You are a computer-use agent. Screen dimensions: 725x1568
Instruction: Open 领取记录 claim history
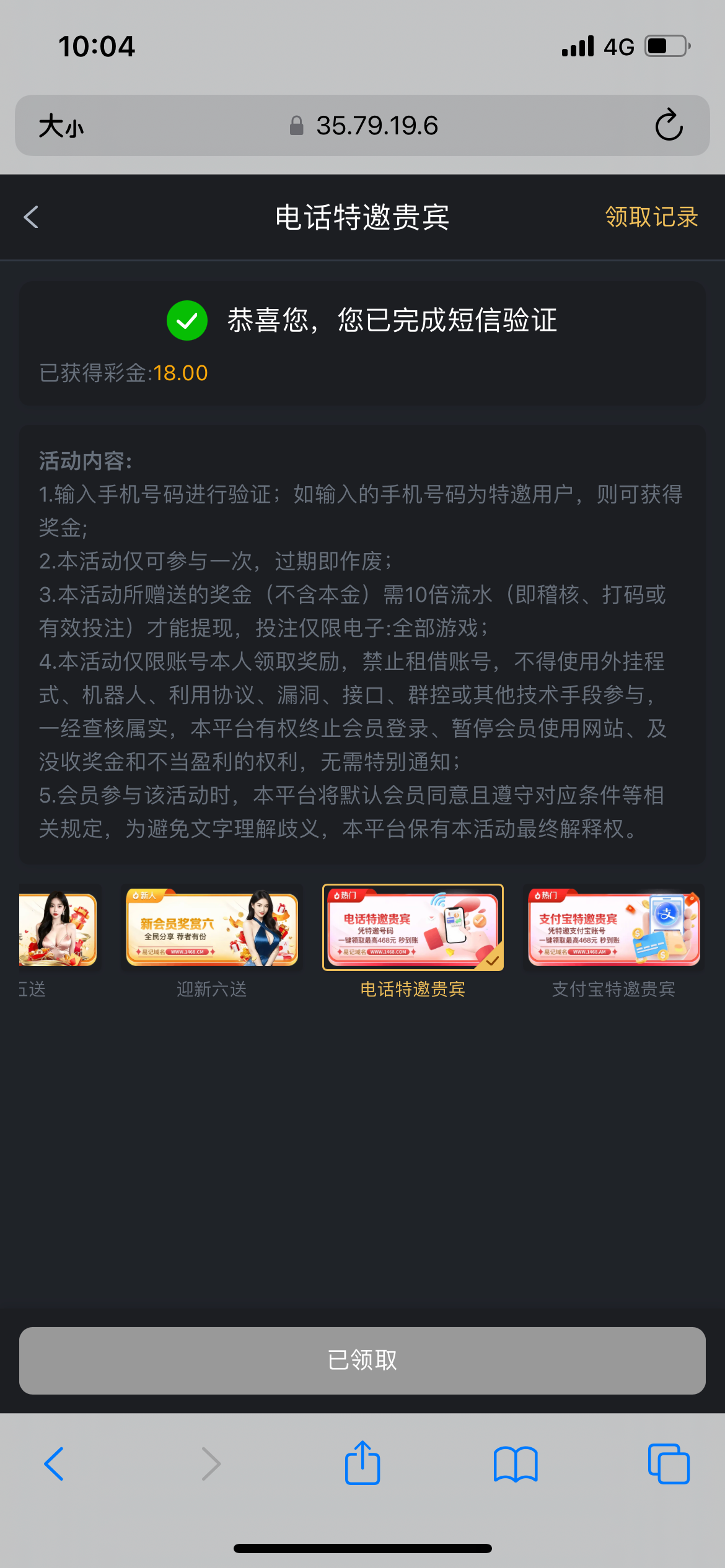(651, 217)
